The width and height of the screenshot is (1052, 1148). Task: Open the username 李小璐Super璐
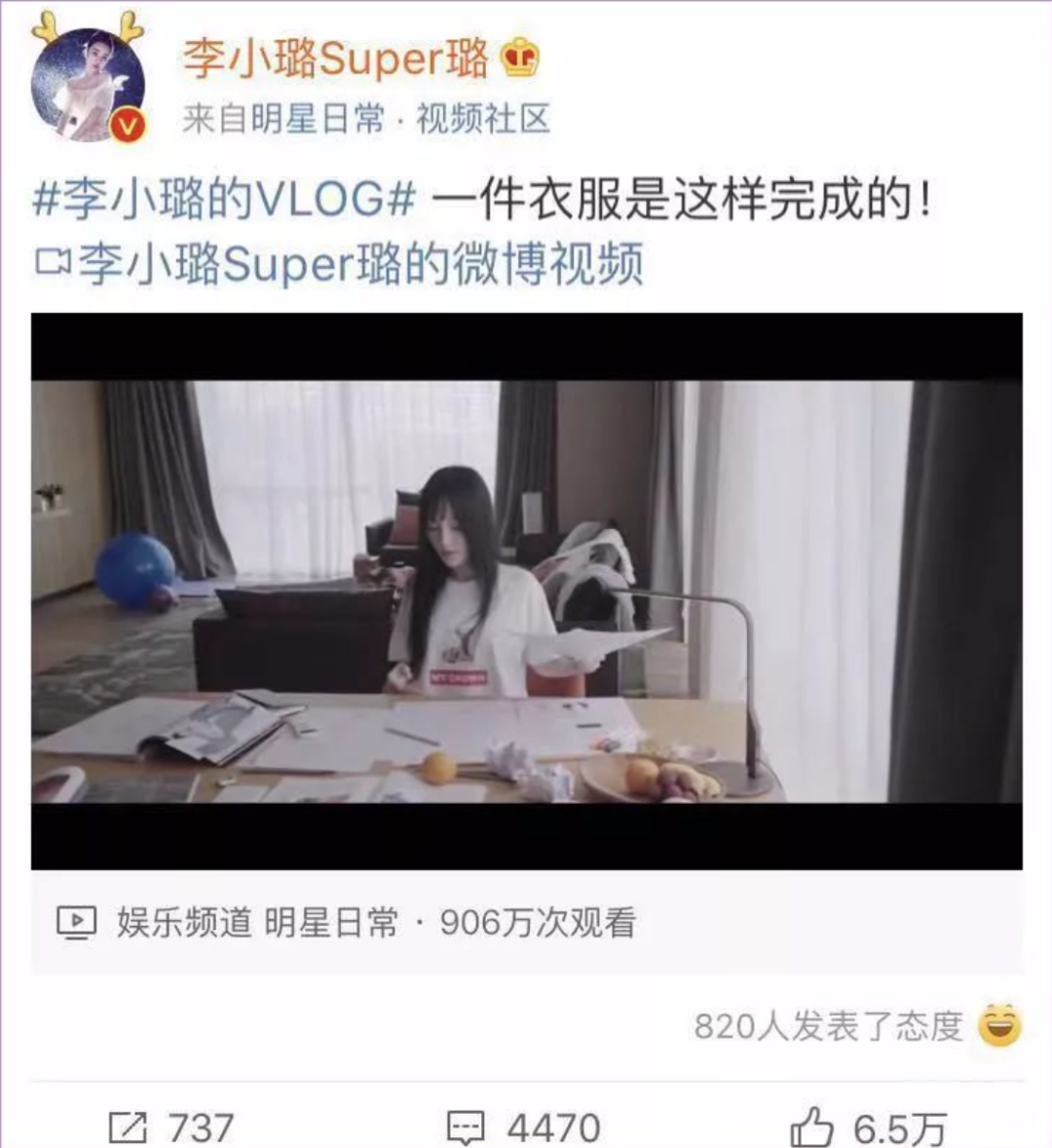[x=335, y=57]
